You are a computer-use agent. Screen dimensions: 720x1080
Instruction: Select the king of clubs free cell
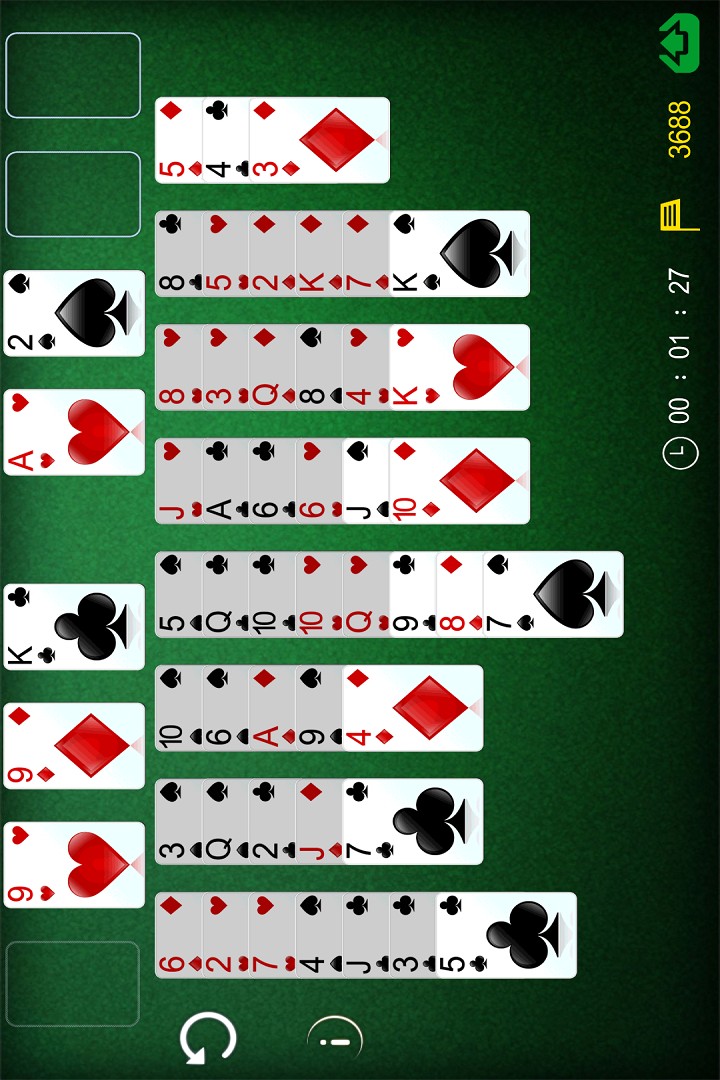pyautogui.click(x=75, y=627)
